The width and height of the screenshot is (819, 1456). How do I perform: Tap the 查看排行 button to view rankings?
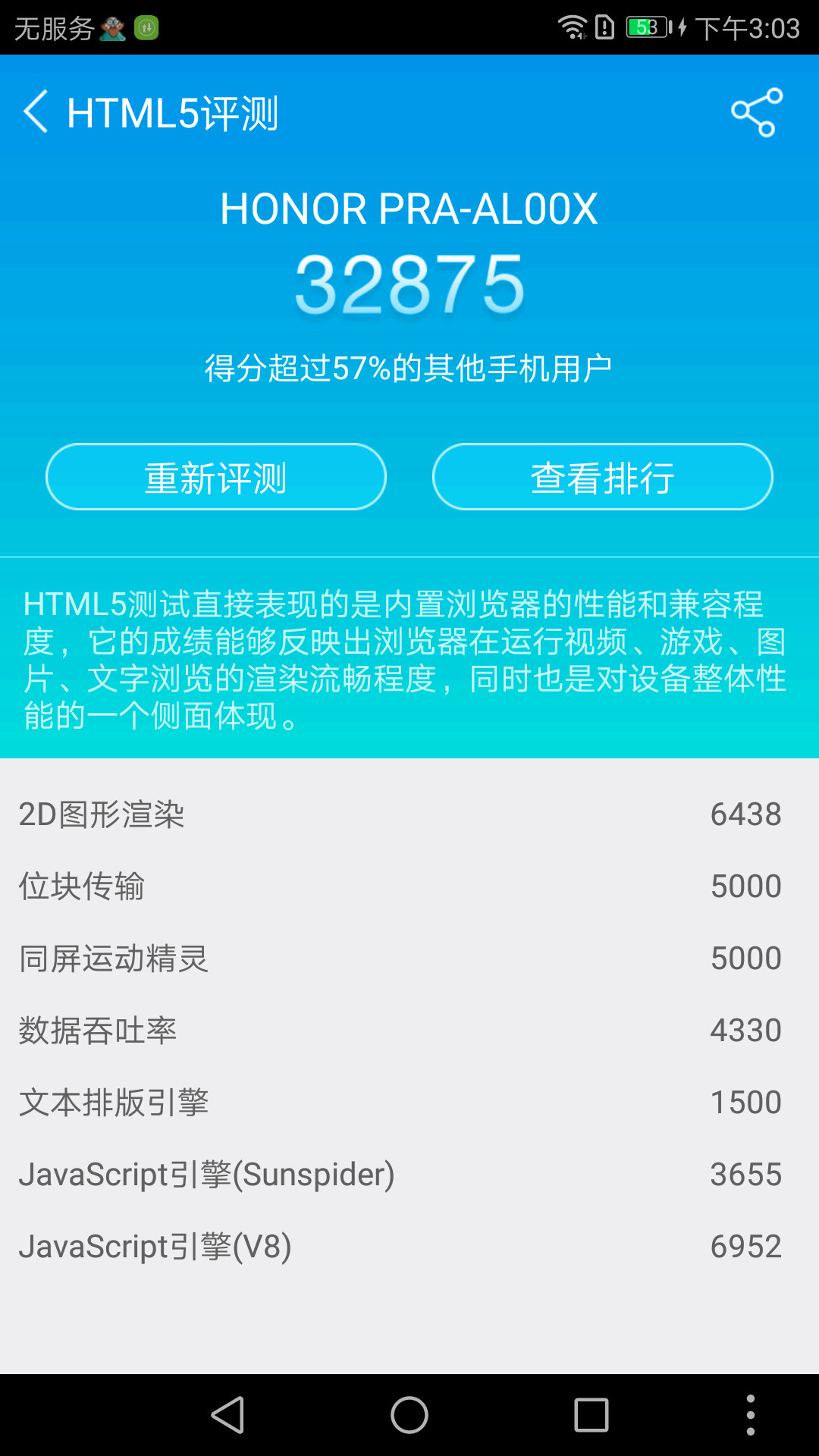click(x=603, y=476)
